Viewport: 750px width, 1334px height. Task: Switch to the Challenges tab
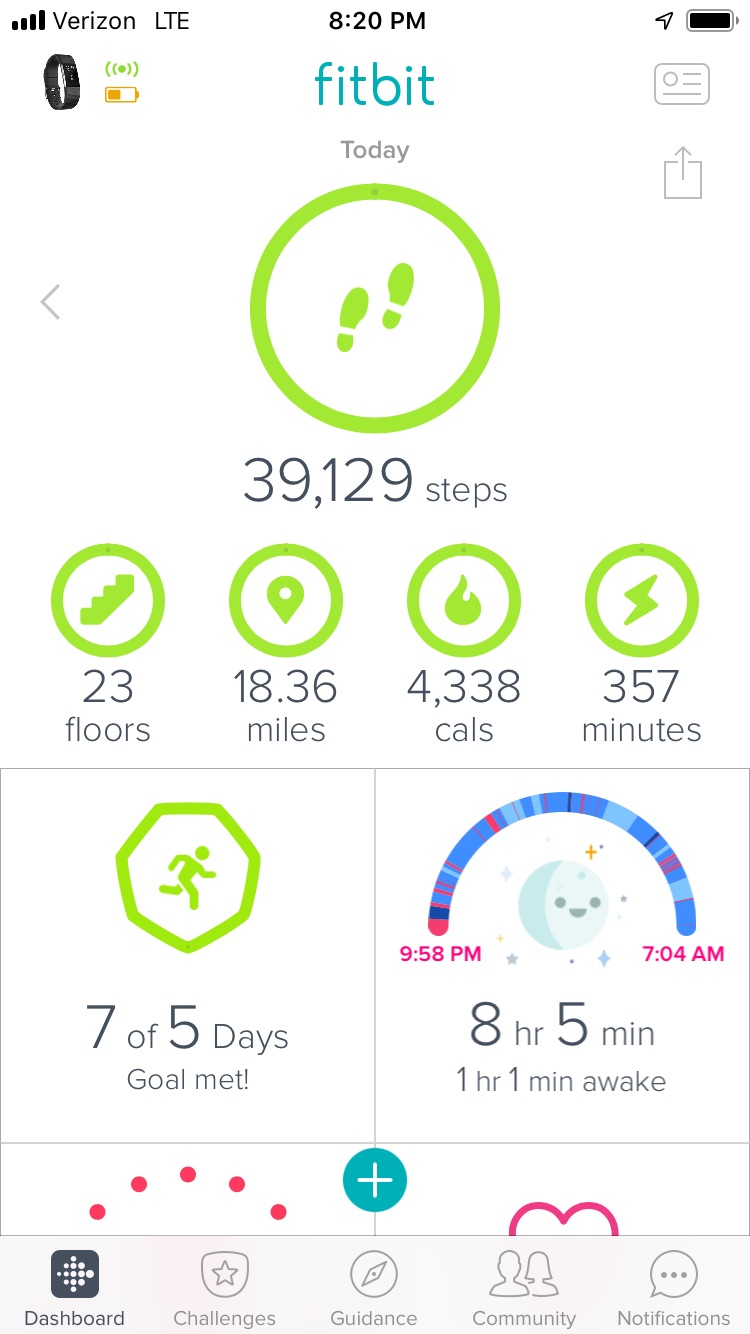225,1289
